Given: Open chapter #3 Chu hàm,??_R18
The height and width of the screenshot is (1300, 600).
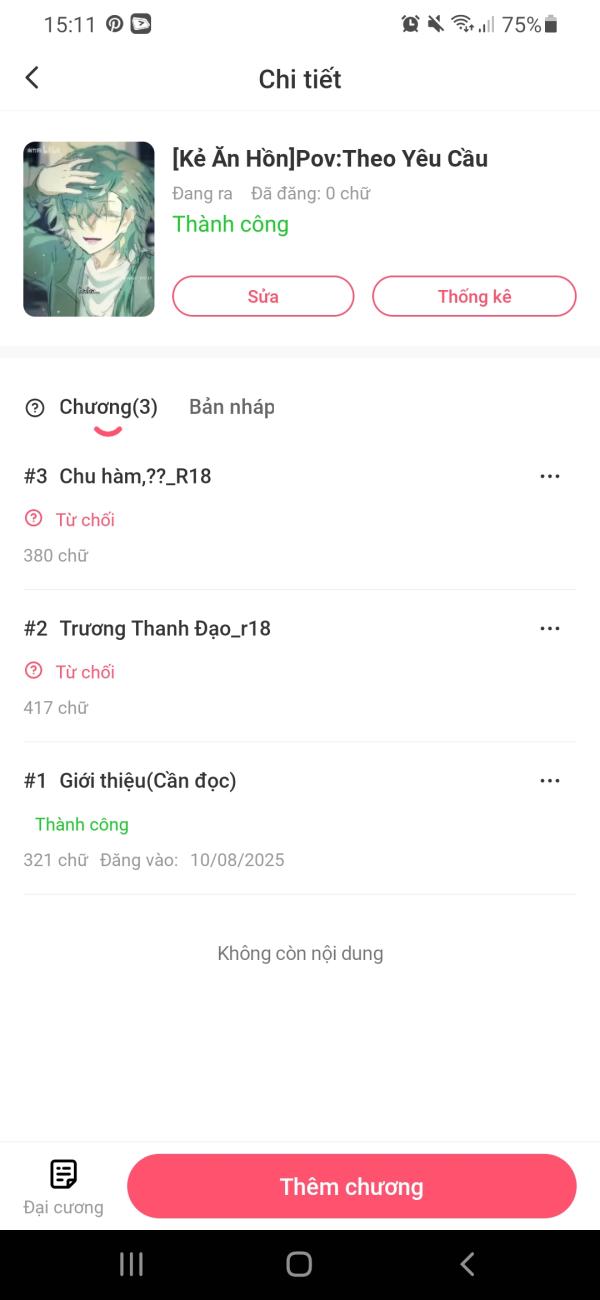Looking at the screenshot, I should pyautogui.click(x=135, y=476).
